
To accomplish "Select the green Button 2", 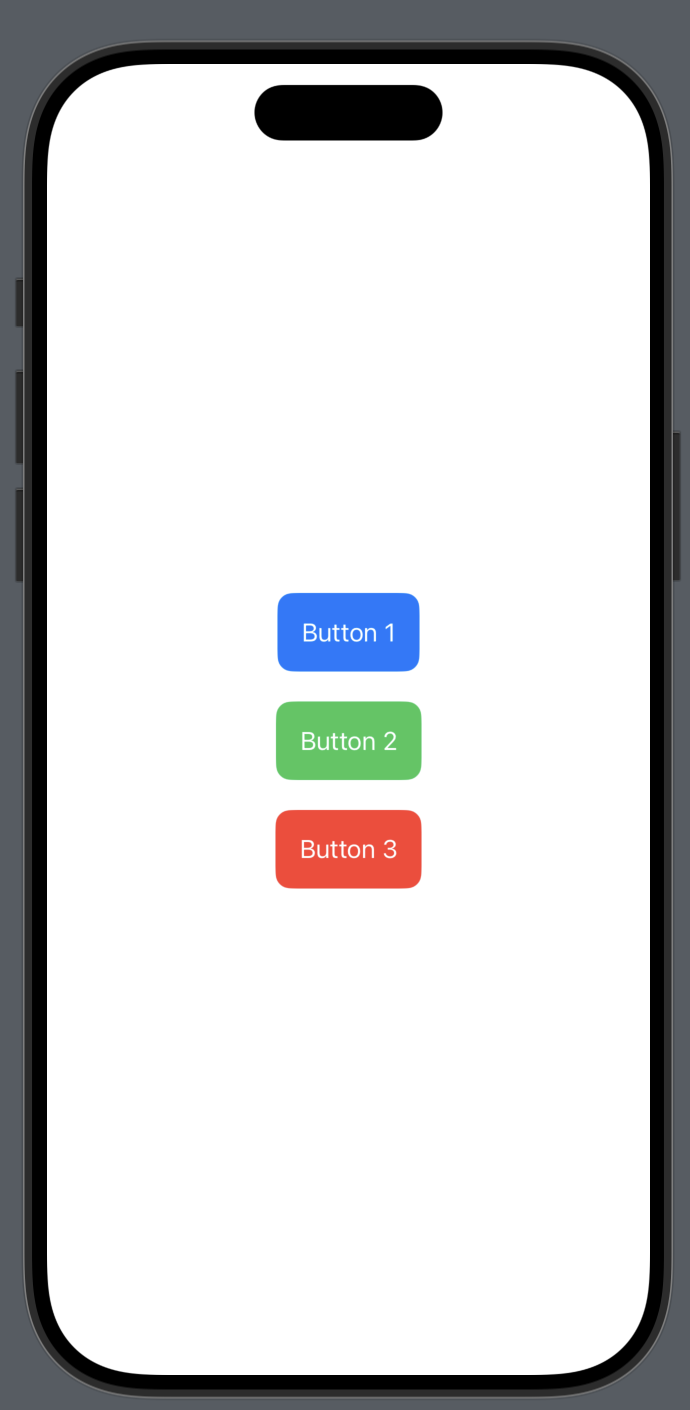I will (x=348, y=741).
